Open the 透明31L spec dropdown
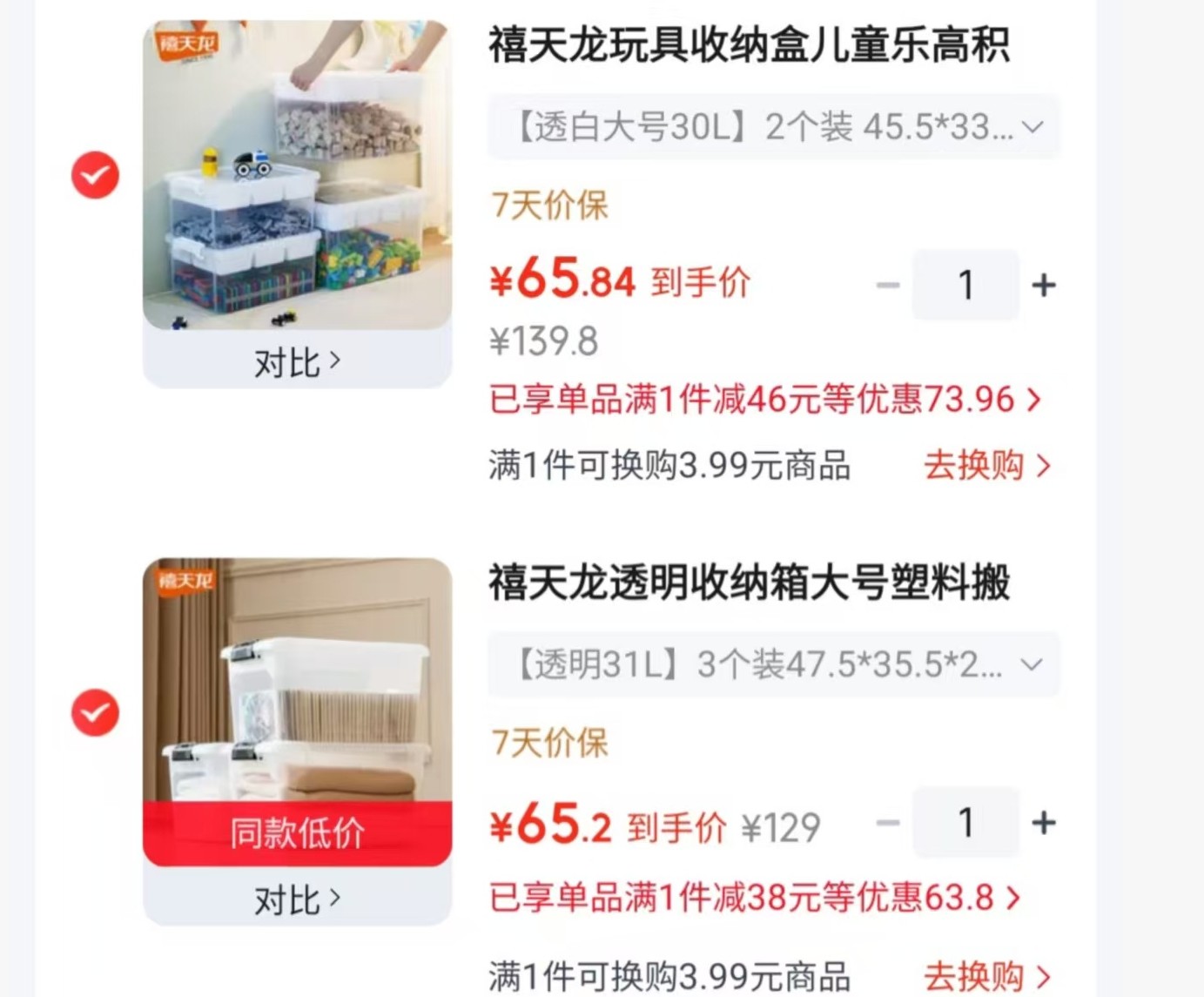The height and width of the screenshot is (997, 1204). (x=774, y=664)
